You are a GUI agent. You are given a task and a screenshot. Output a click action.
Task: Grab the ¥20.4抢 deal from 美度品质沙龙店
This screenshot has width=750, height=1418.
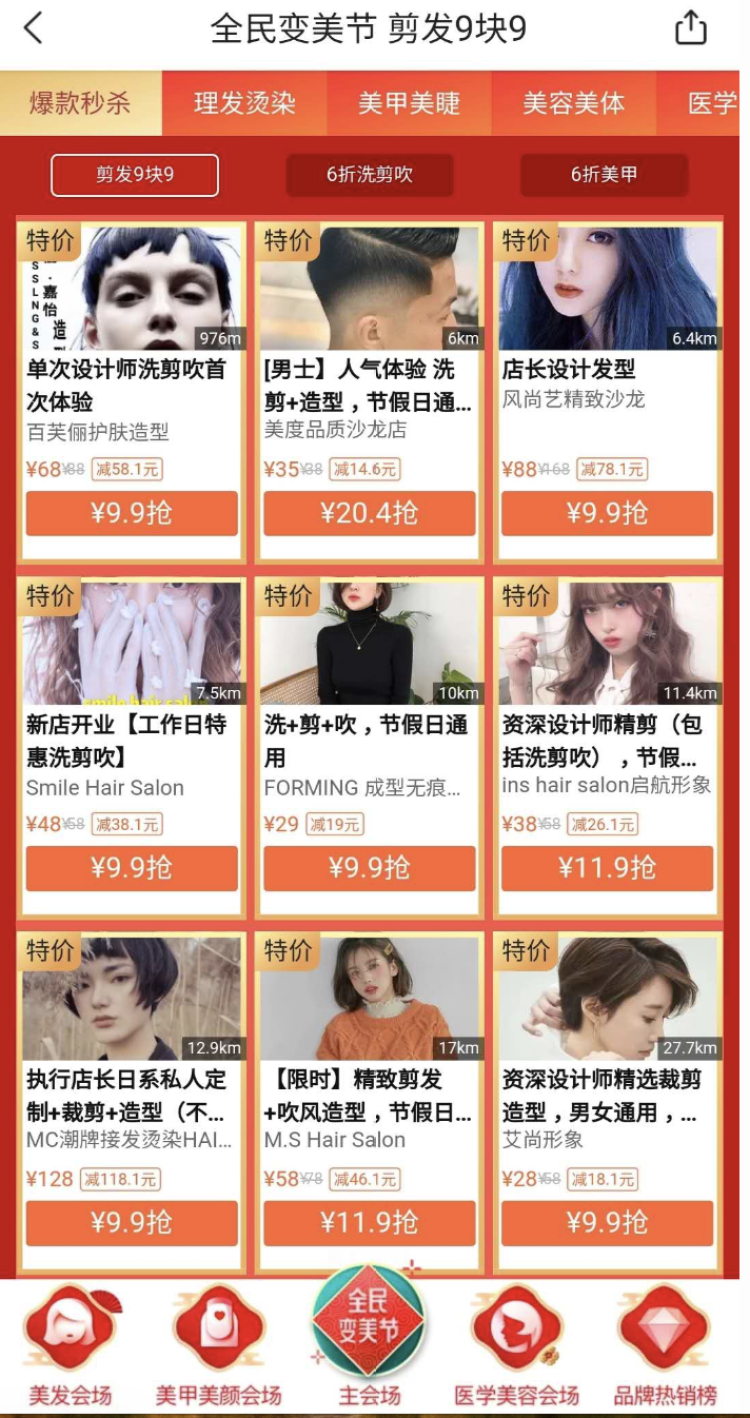(x=369, y=513)
